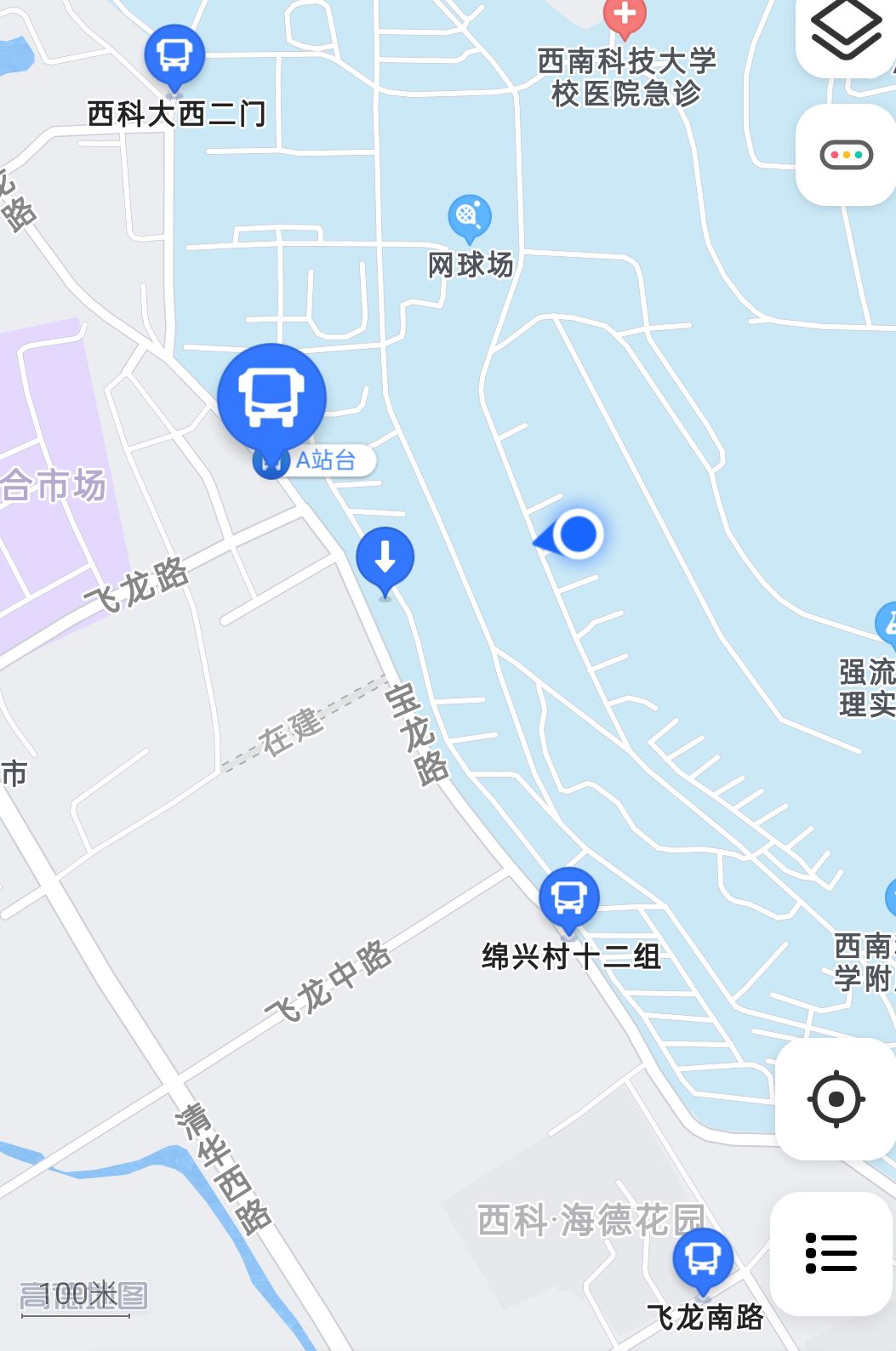
Task: Open the map layers selector
Action: (x=846, y=32)
